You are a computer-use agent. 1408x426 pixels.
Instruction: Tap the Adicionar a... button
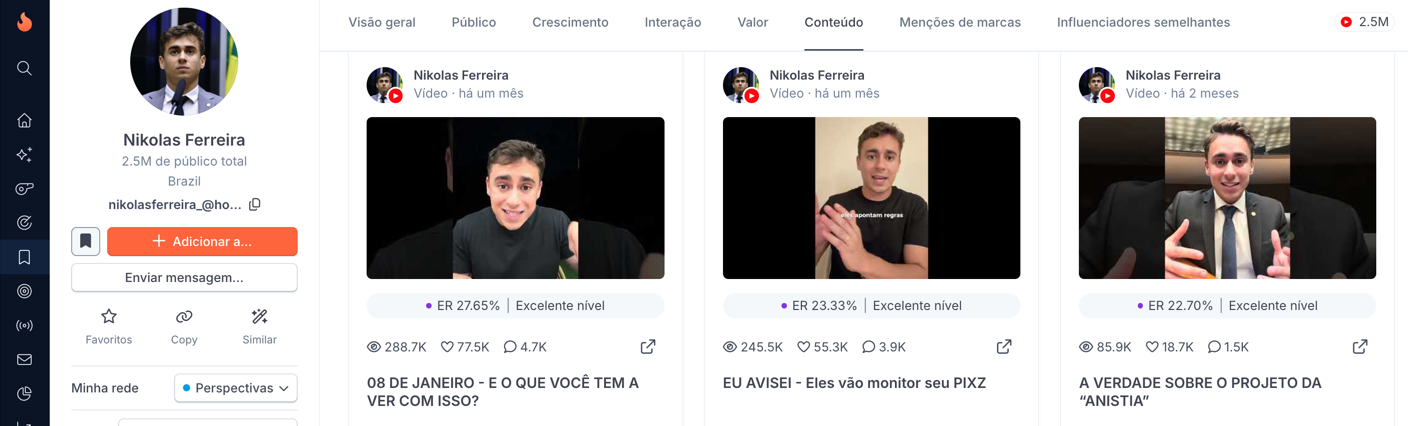click(x=202, y=241)
